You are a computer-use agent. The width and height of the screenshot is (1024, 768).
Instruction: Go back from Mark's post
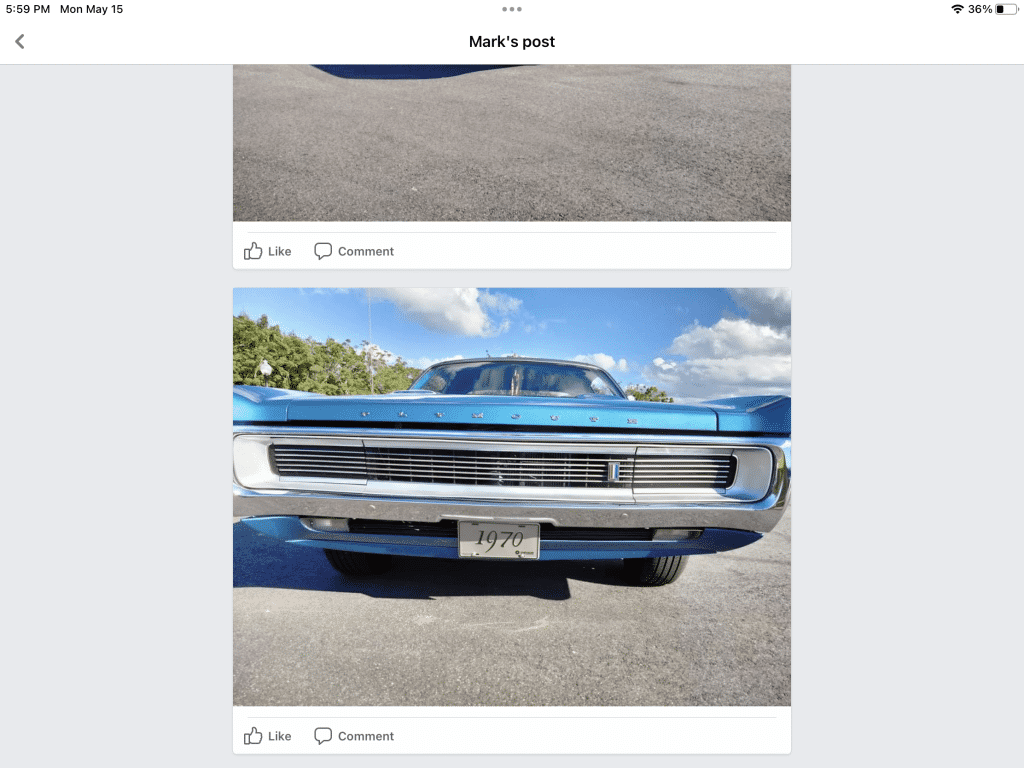20,41
